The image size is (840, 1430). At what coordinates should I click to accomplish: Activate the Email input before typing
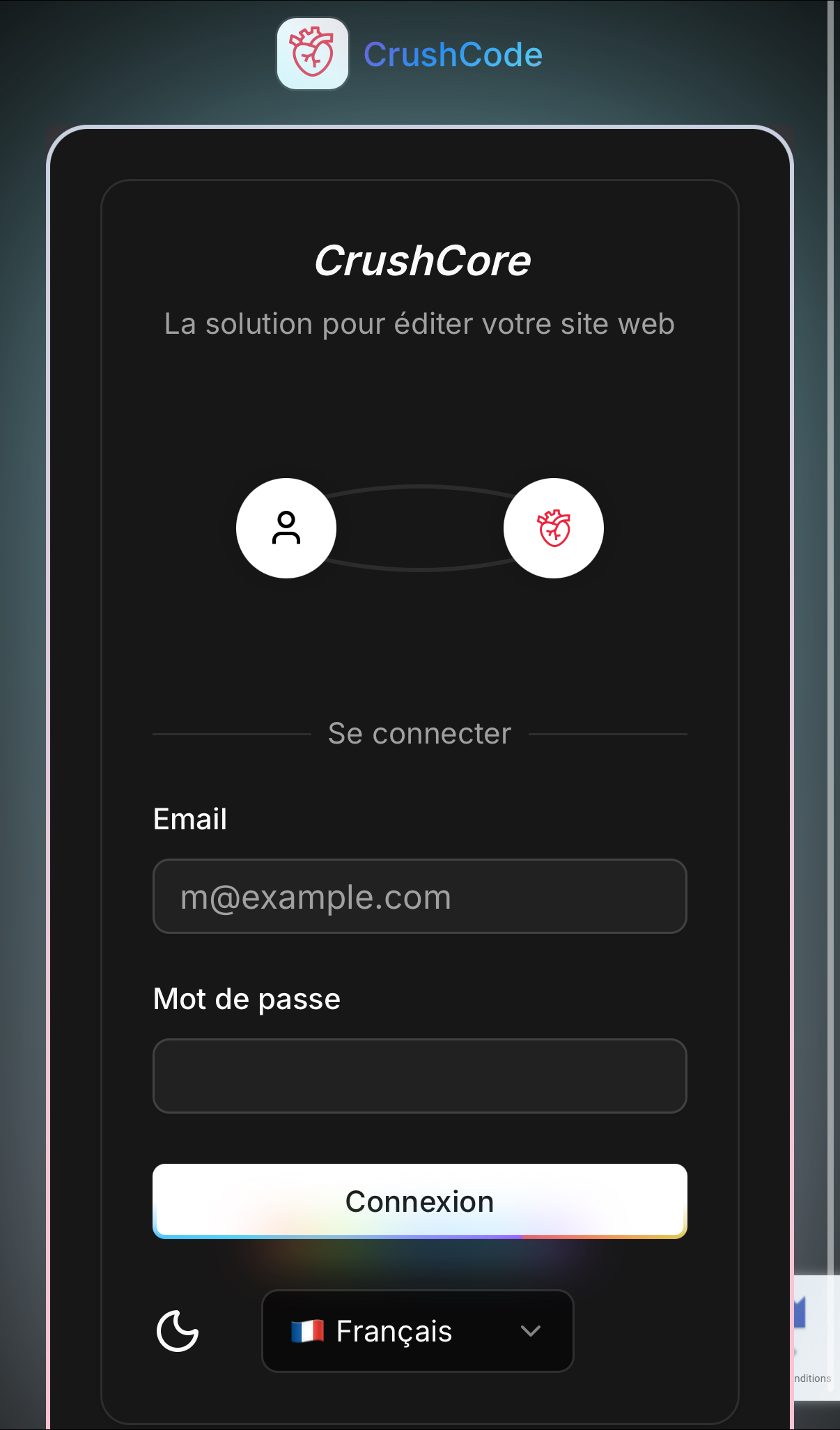click(x=419, y=896)
